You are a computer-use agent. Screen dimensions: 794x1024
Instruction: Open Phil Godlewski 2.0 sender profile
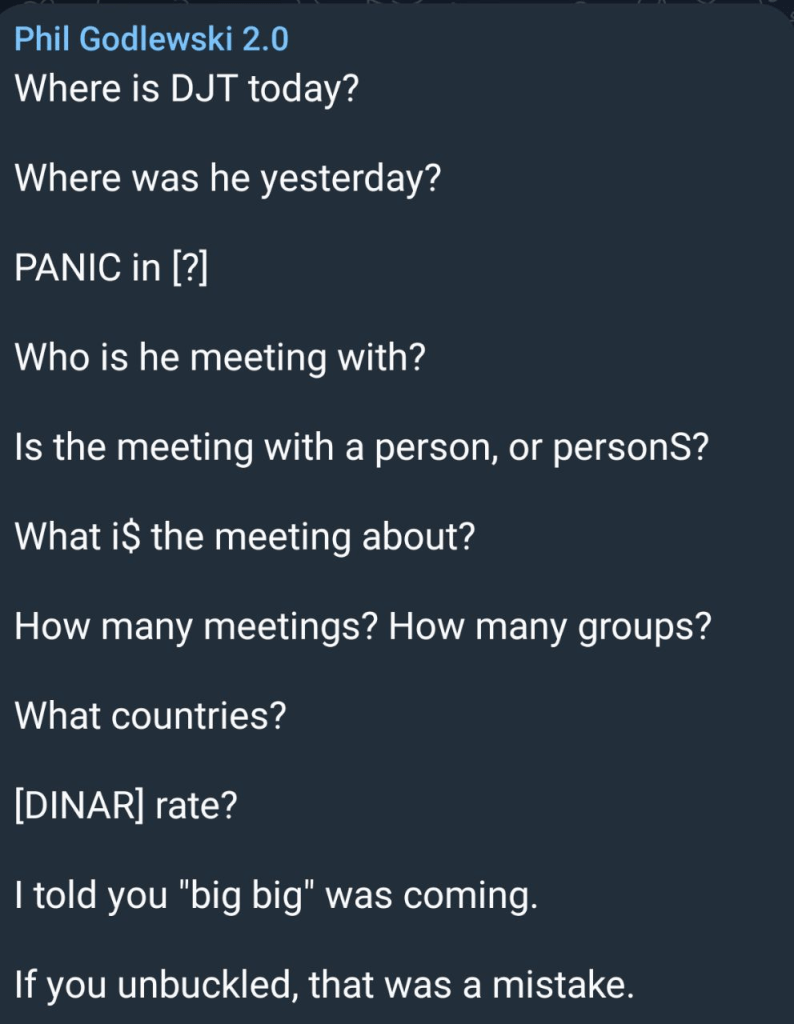coord(151,40)
